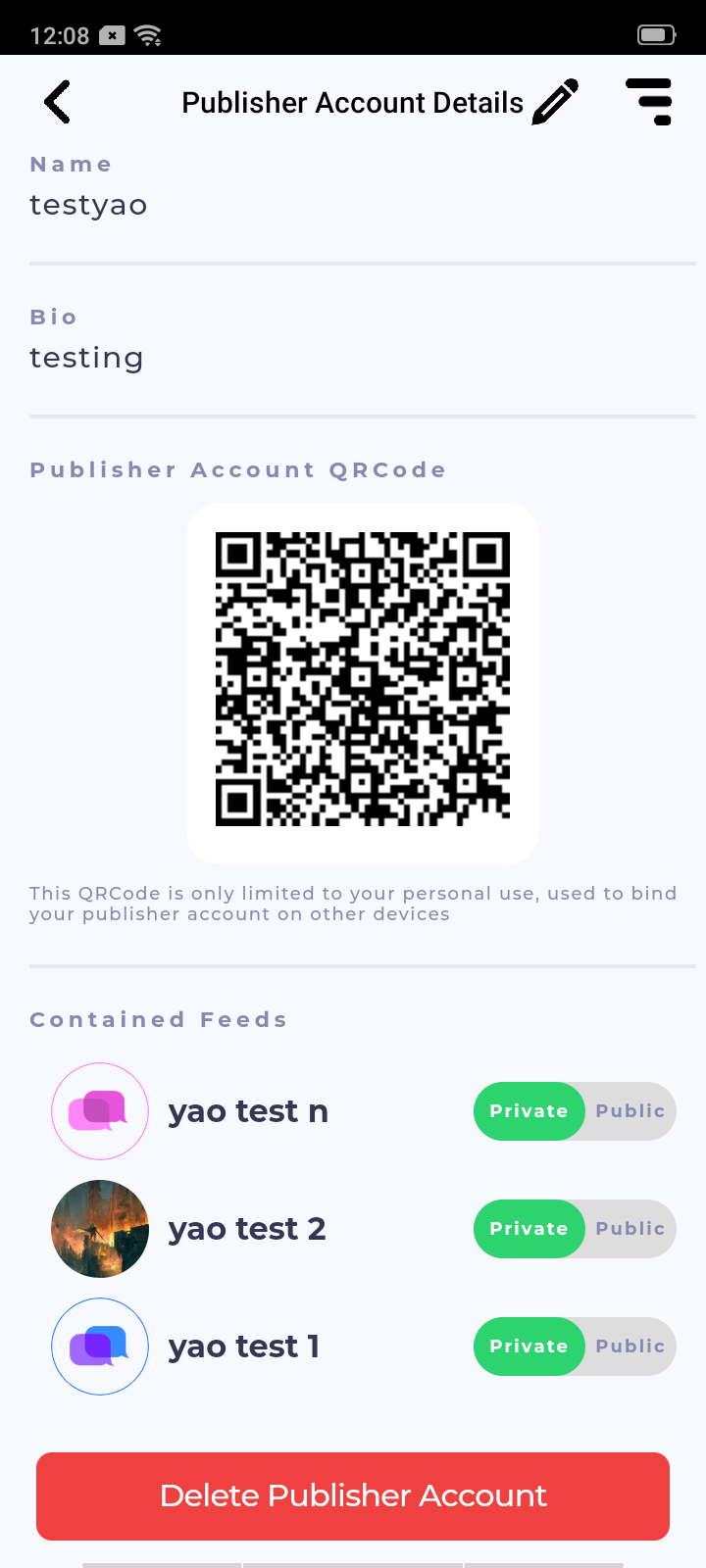Set yao test 2 feed to Public
Screen dimensions: 706x1568
tap(630, 1229)
